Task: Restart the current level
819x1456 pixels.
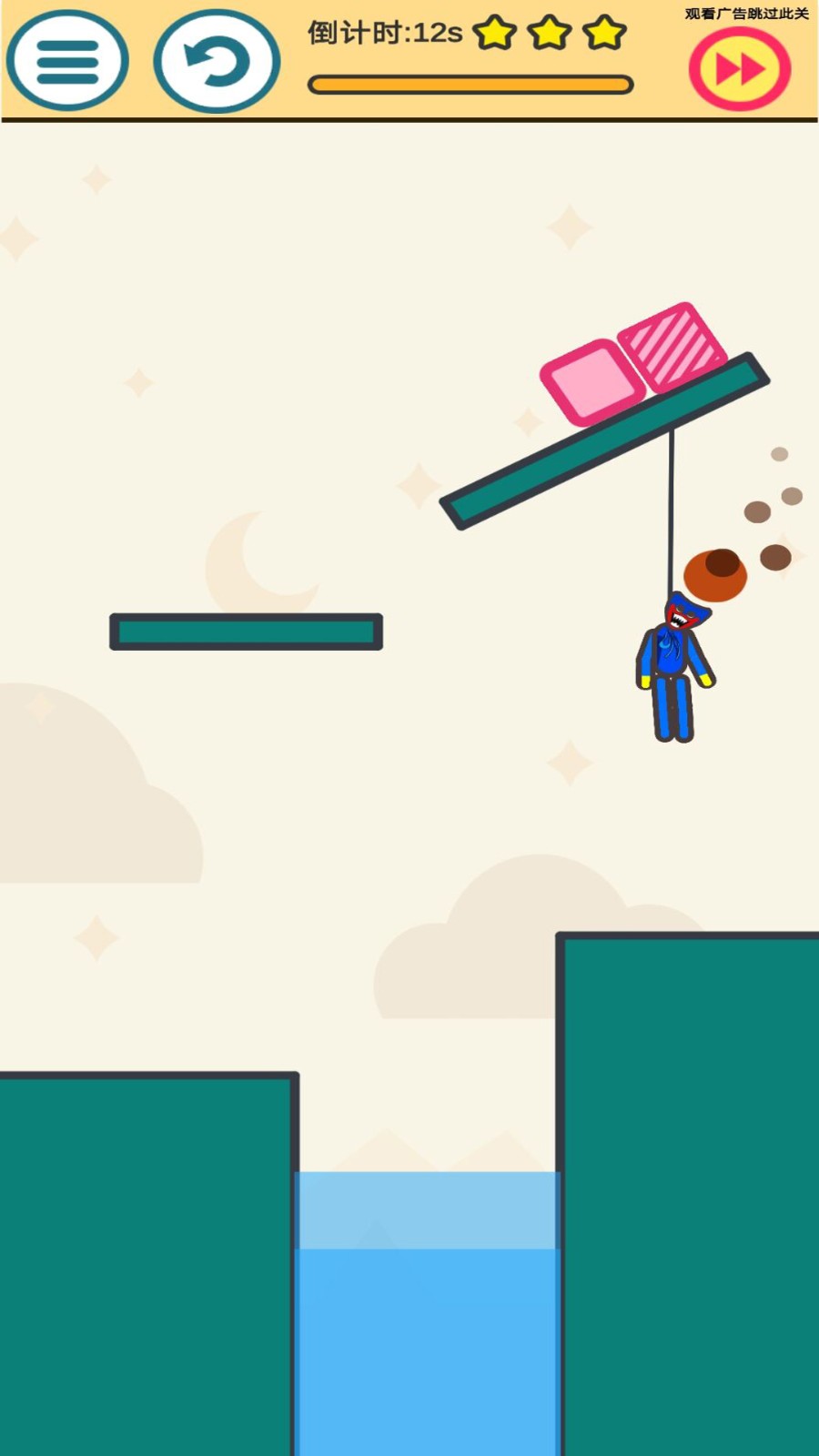Action: point(217,61)
